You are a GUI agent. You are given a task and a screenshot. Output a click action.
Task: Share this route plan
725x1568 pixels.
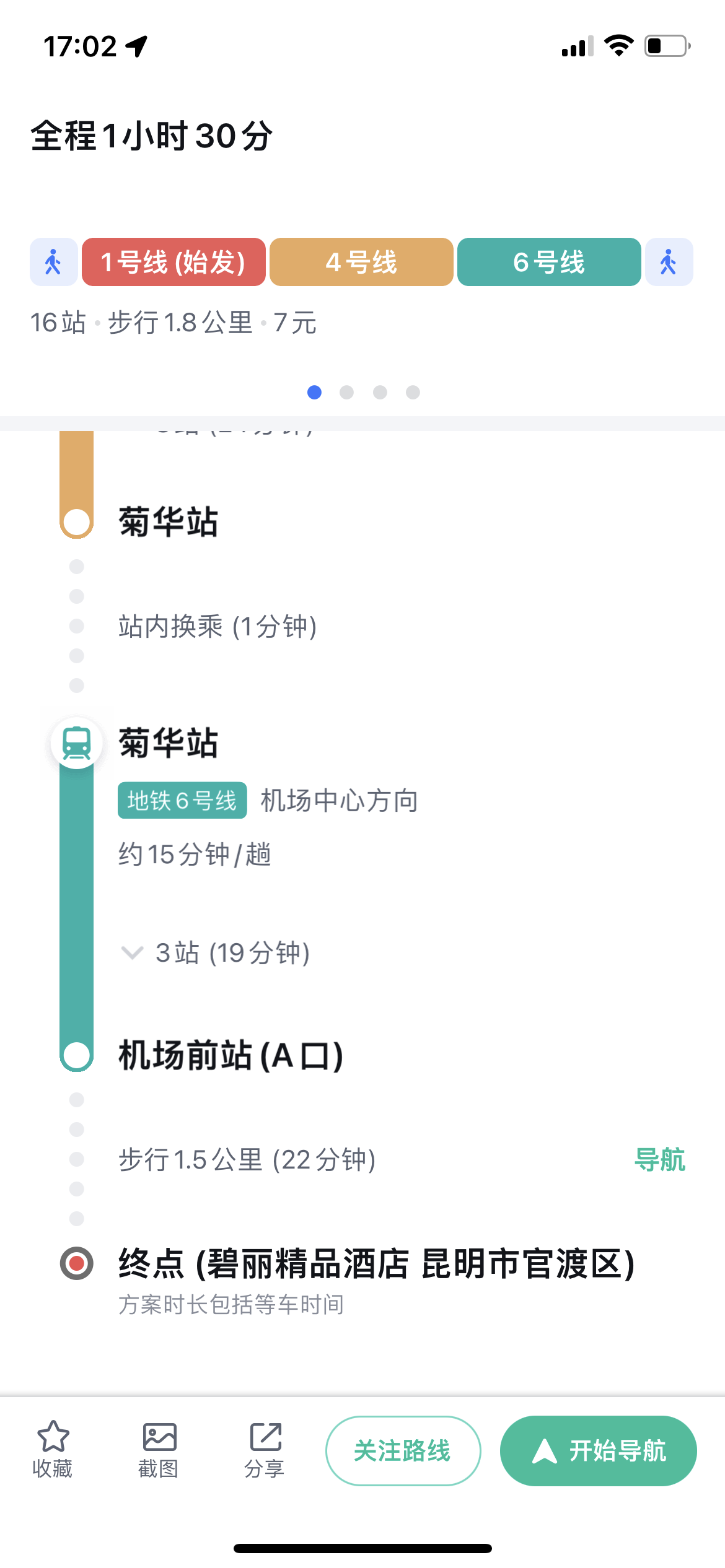265,1450
